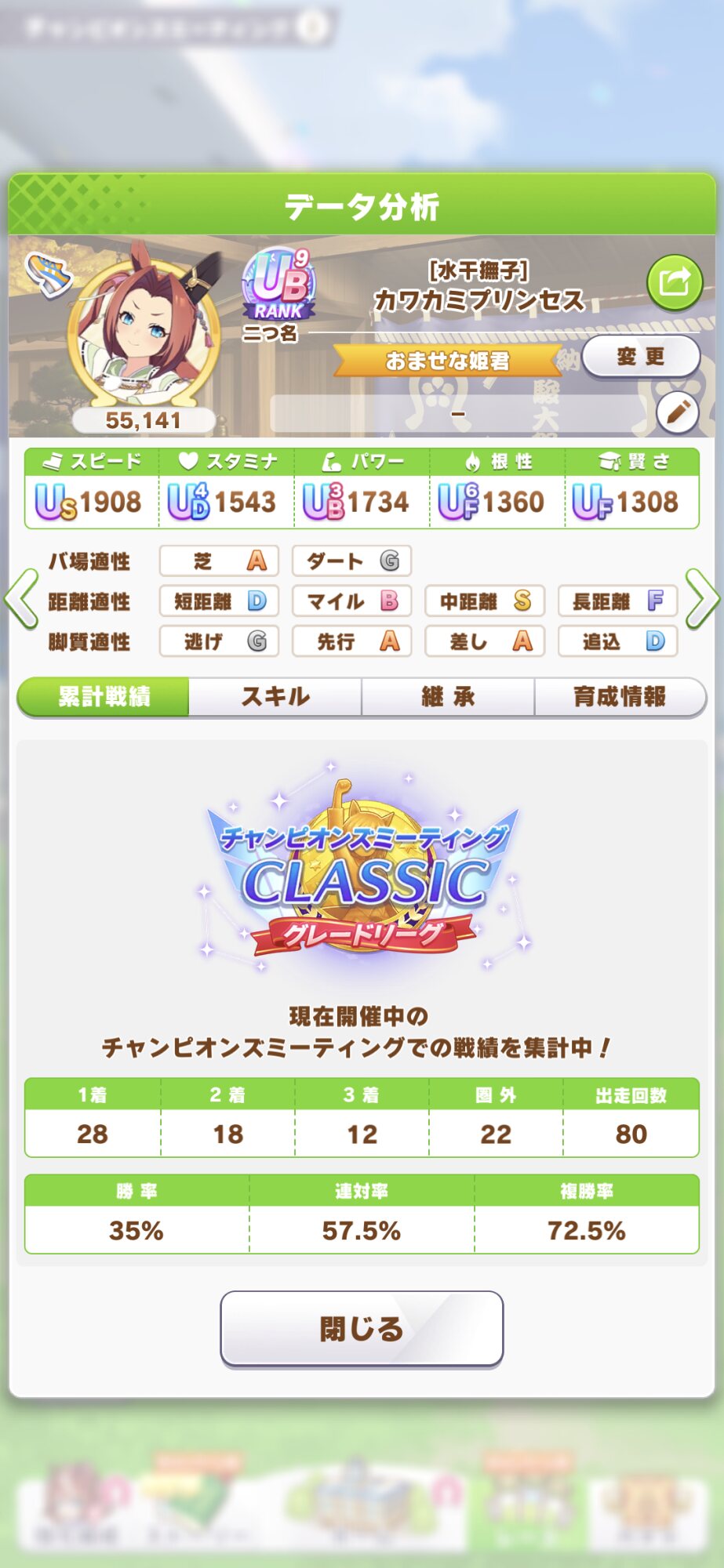
Task: Go to the previous character with left arrow
Action: (21, 600)
